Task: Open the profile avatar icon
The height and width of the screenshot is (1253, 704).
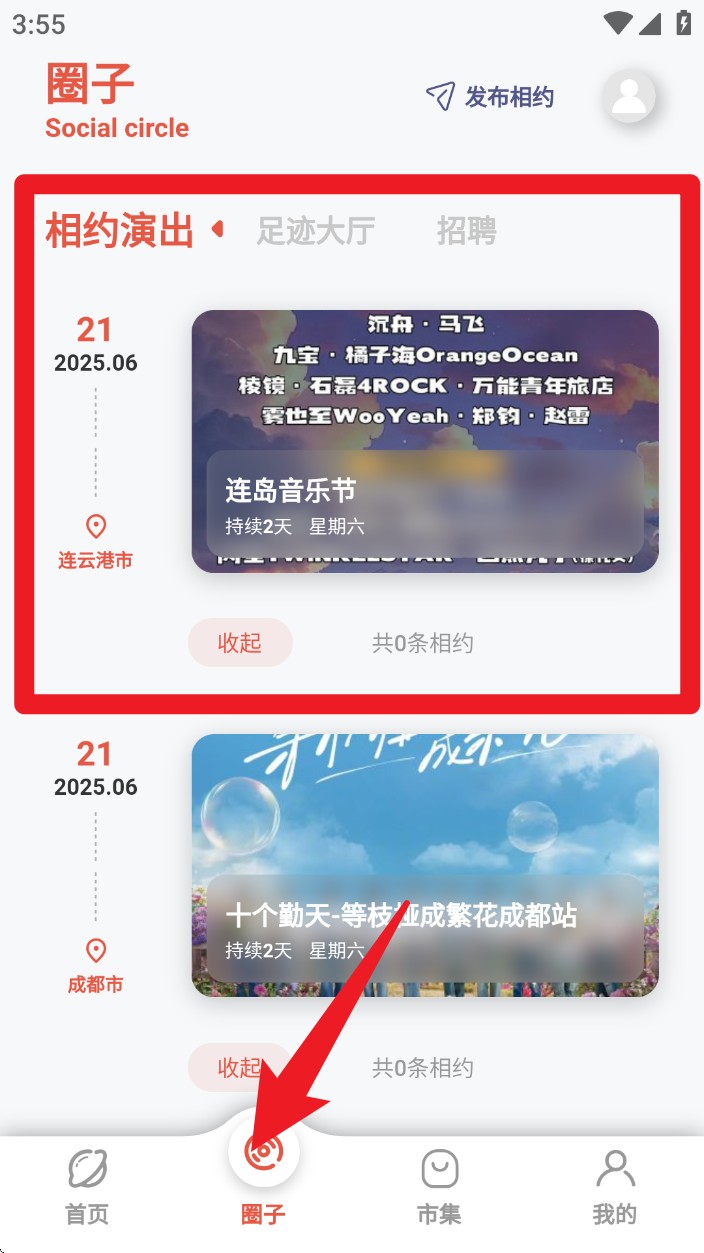Action: pos(629,97)
